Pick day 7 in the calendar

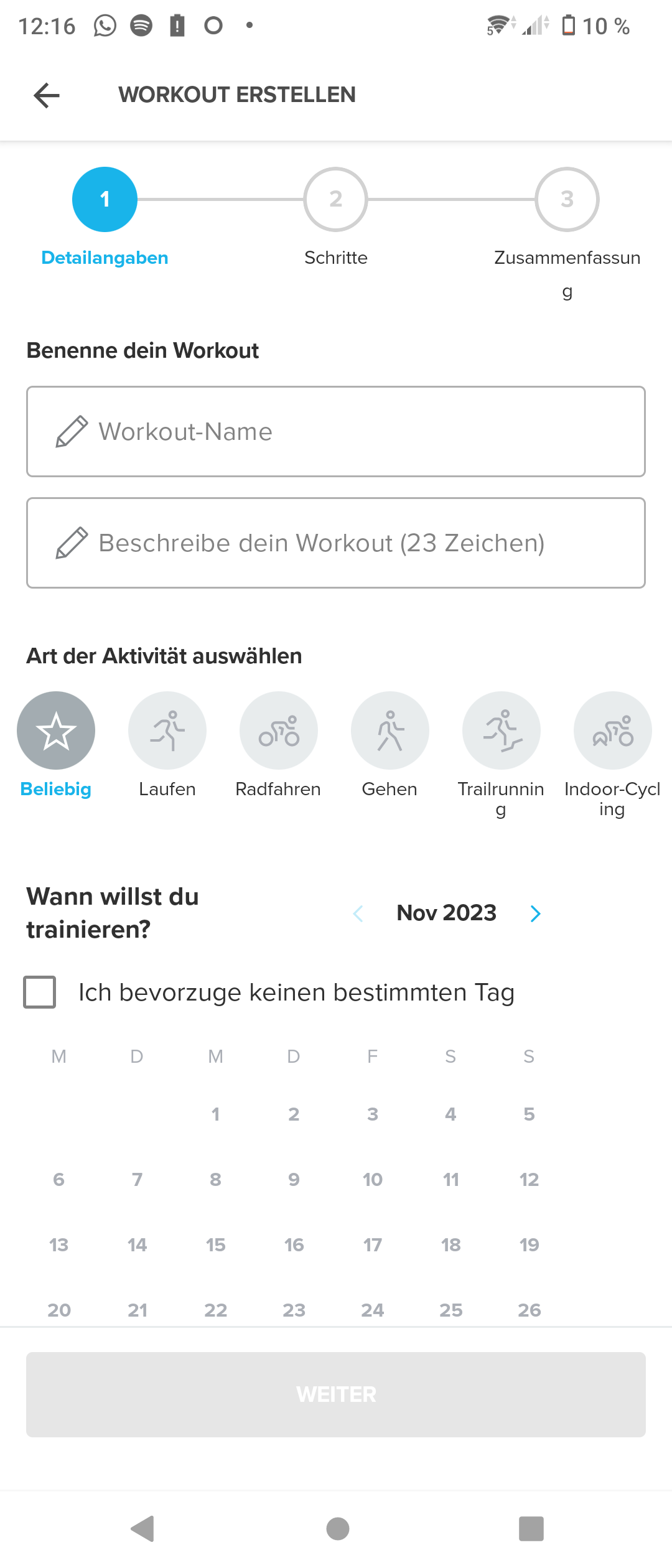pyautogui.click(x=137, y=1179)
